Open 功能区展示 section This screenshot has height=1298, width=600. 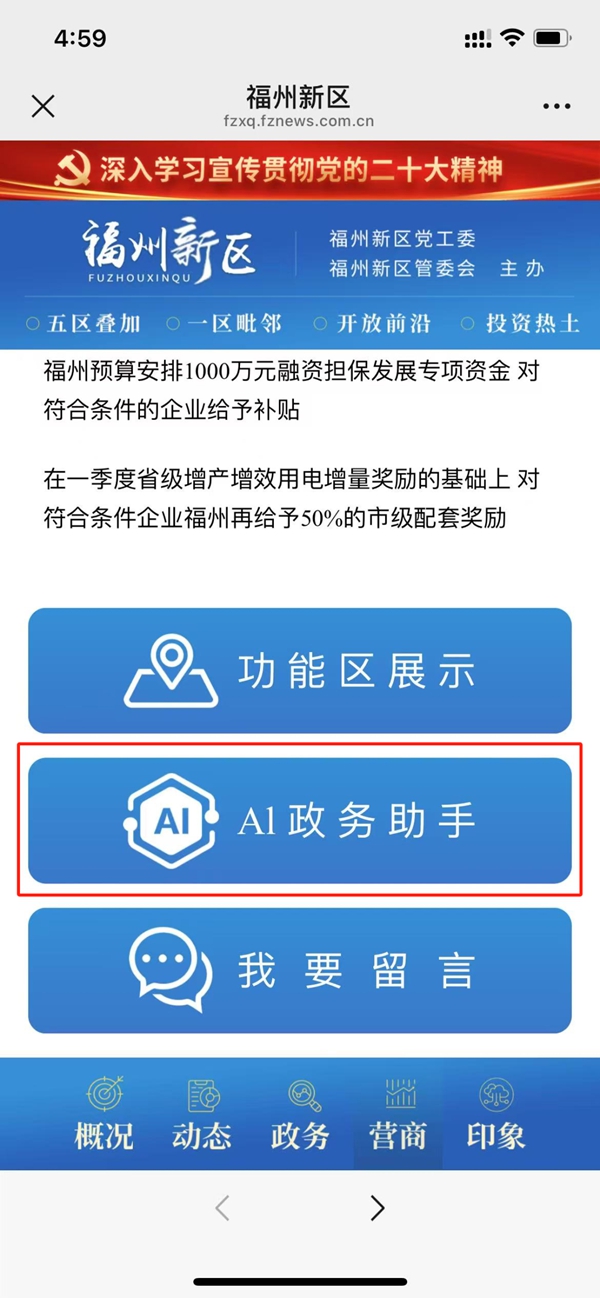click(x=299, y=671)
